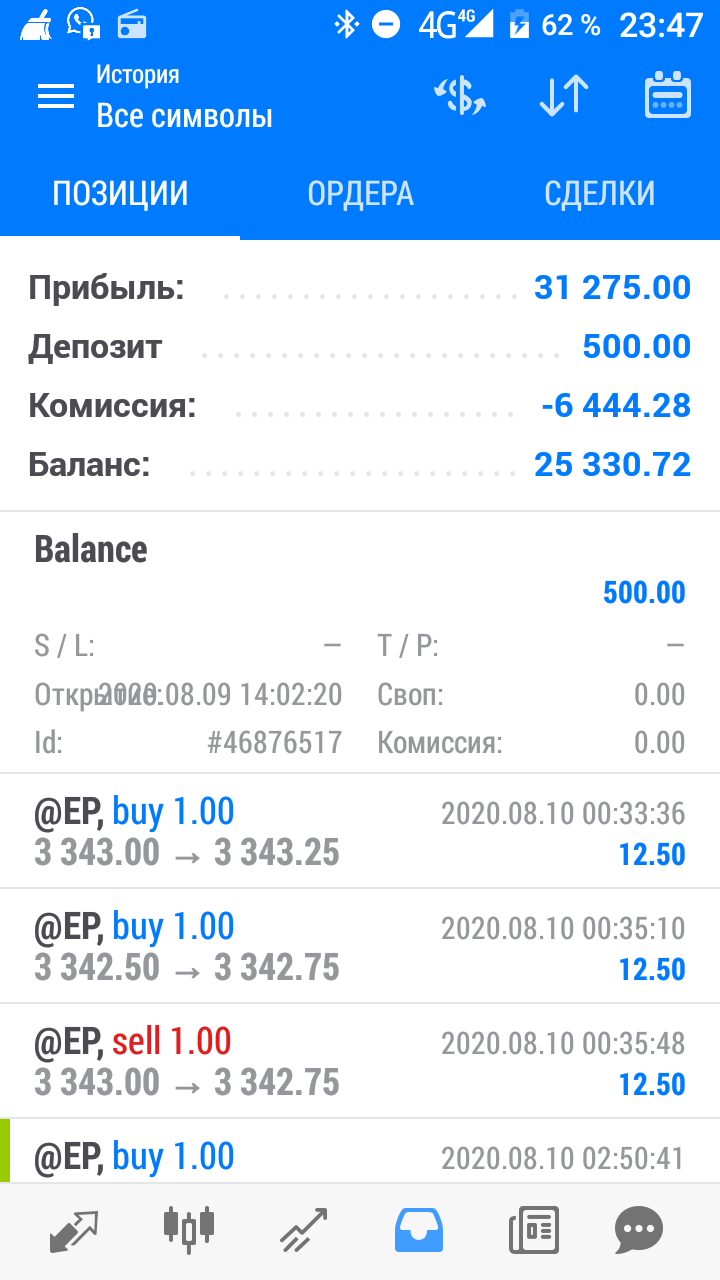This screenshot has width=720, height=1280.
Task: Select the ПОЗИЦИИ tab
Action: point(120,193)
